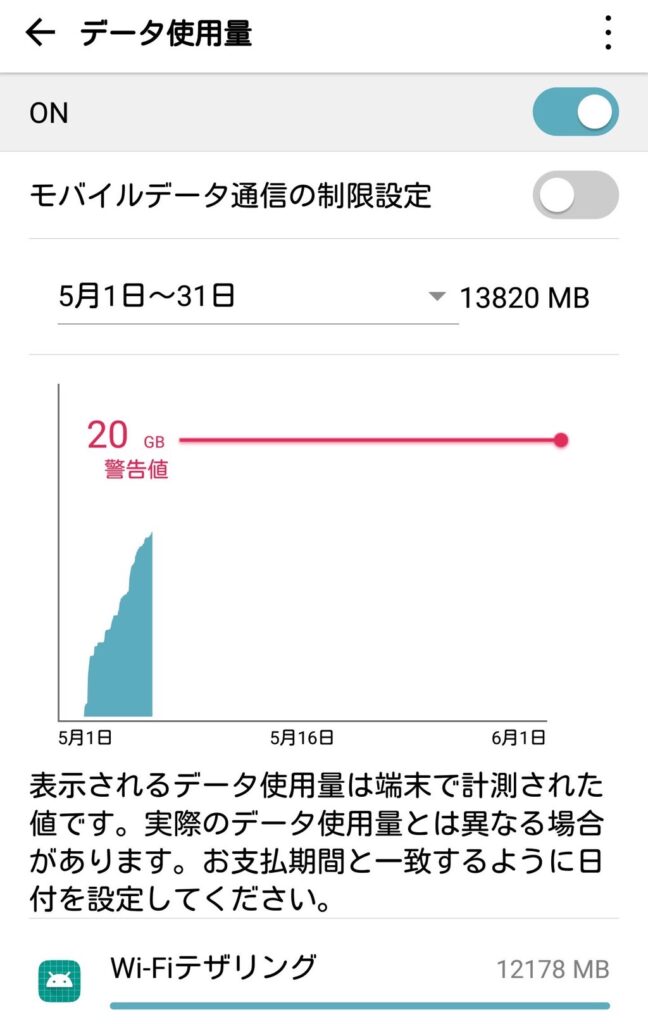This screenshot has height=1024, width=648.
Task: Enable モバイルデータ通信の制限設定 toggle
Action: click(575, 195)
